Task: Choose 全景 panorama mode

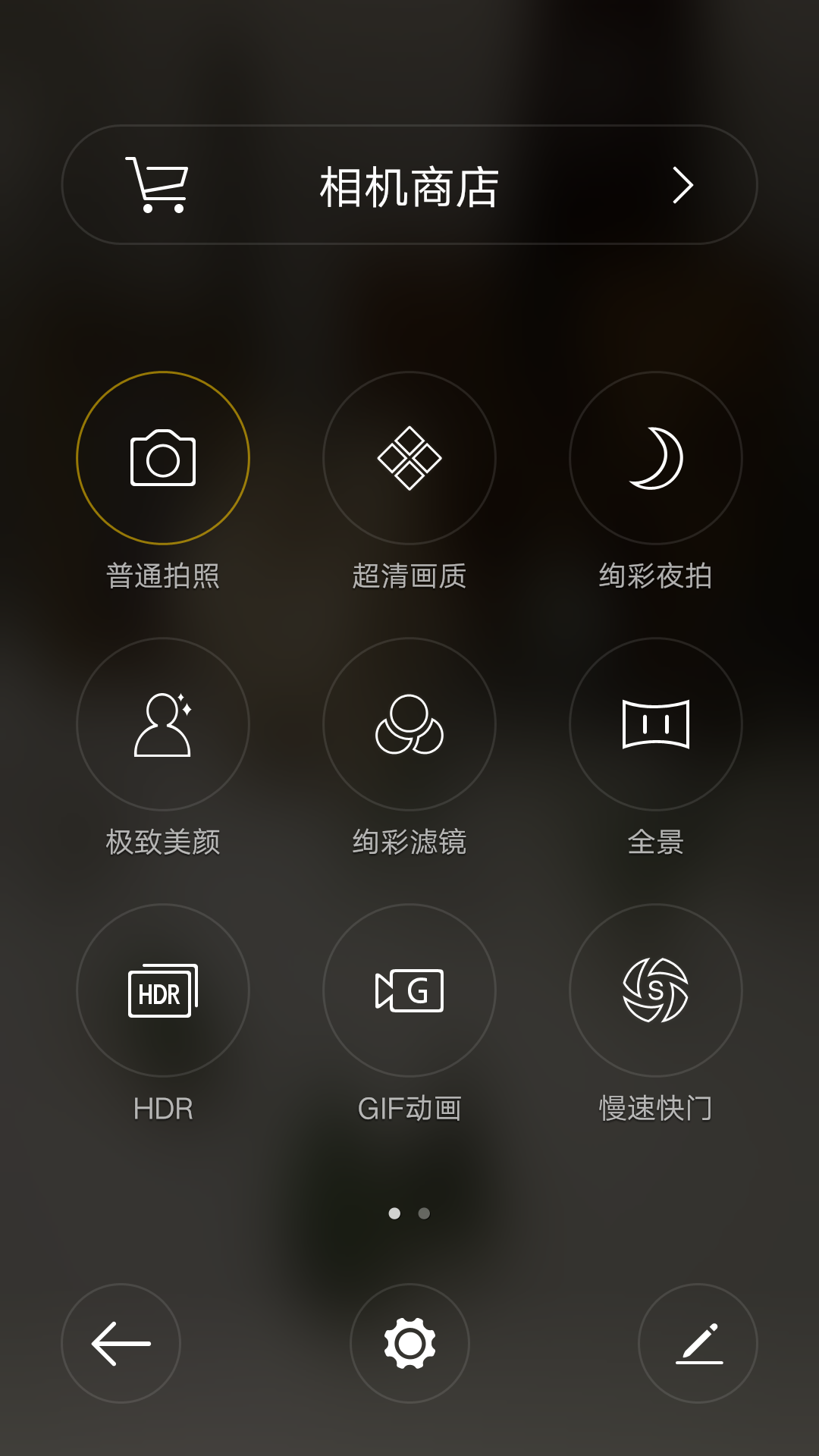Action: pos(656,724)
